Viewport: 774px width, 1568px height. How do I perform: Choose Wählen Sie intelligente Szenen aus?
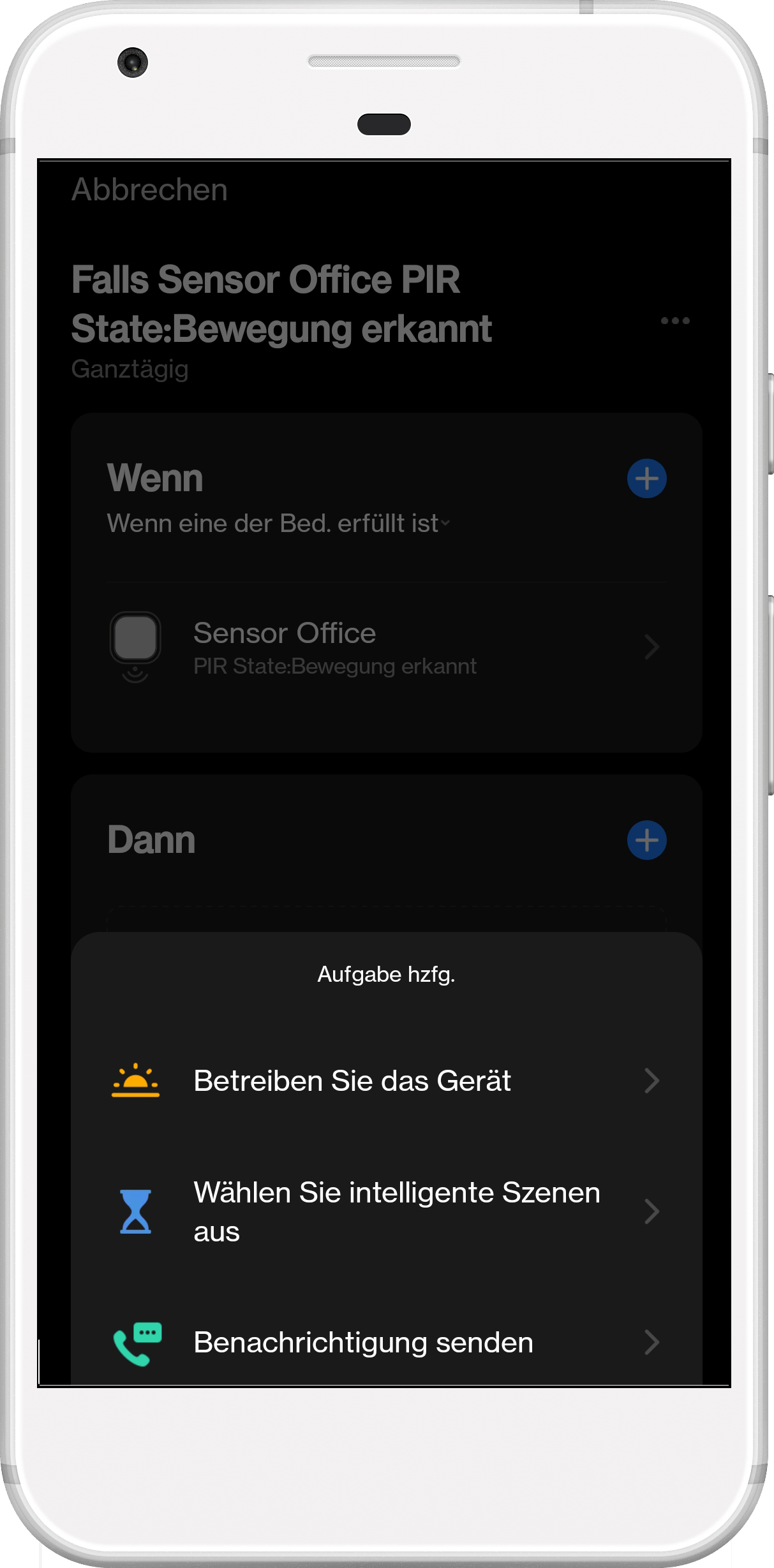(396, 1211)
